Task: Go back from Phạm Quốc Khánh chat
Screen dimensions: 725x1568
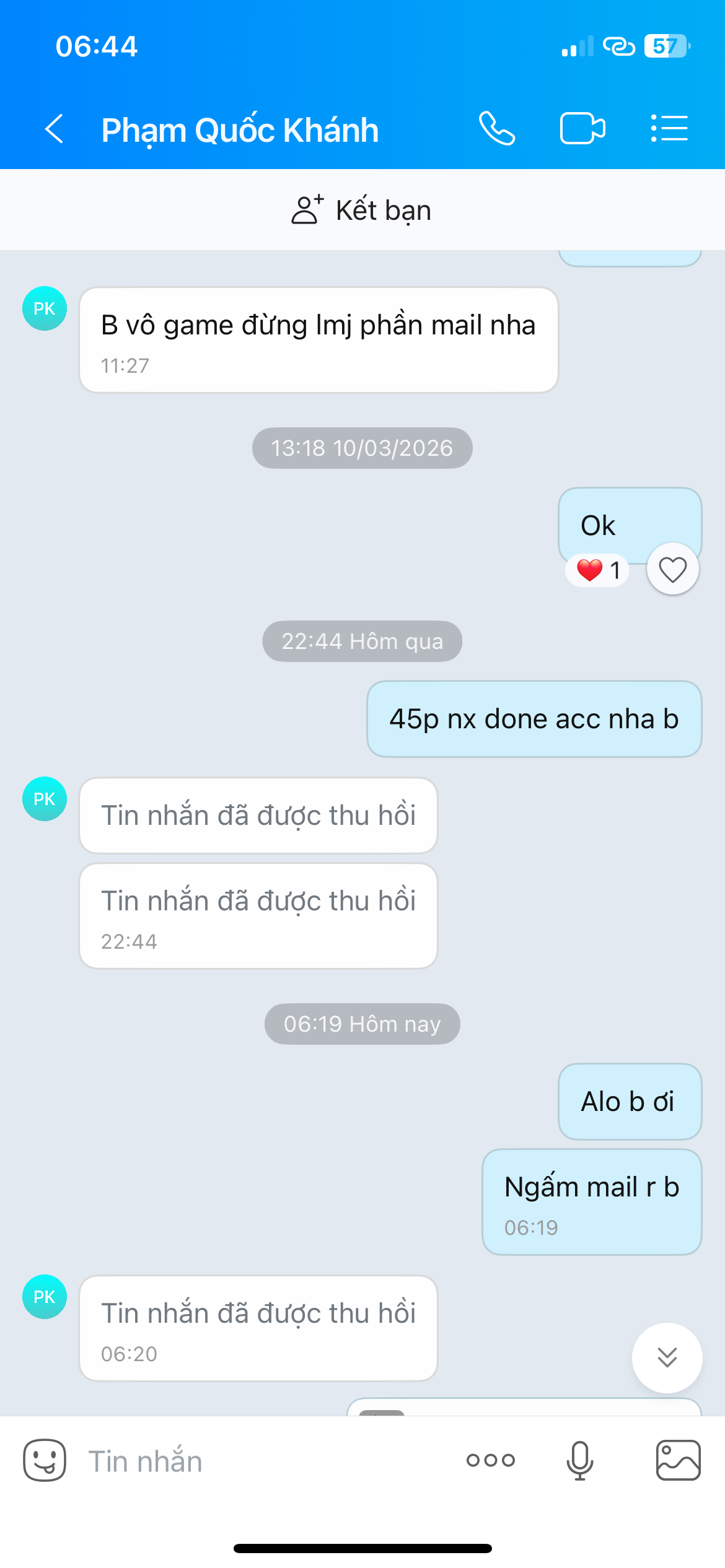Action: 55,129
